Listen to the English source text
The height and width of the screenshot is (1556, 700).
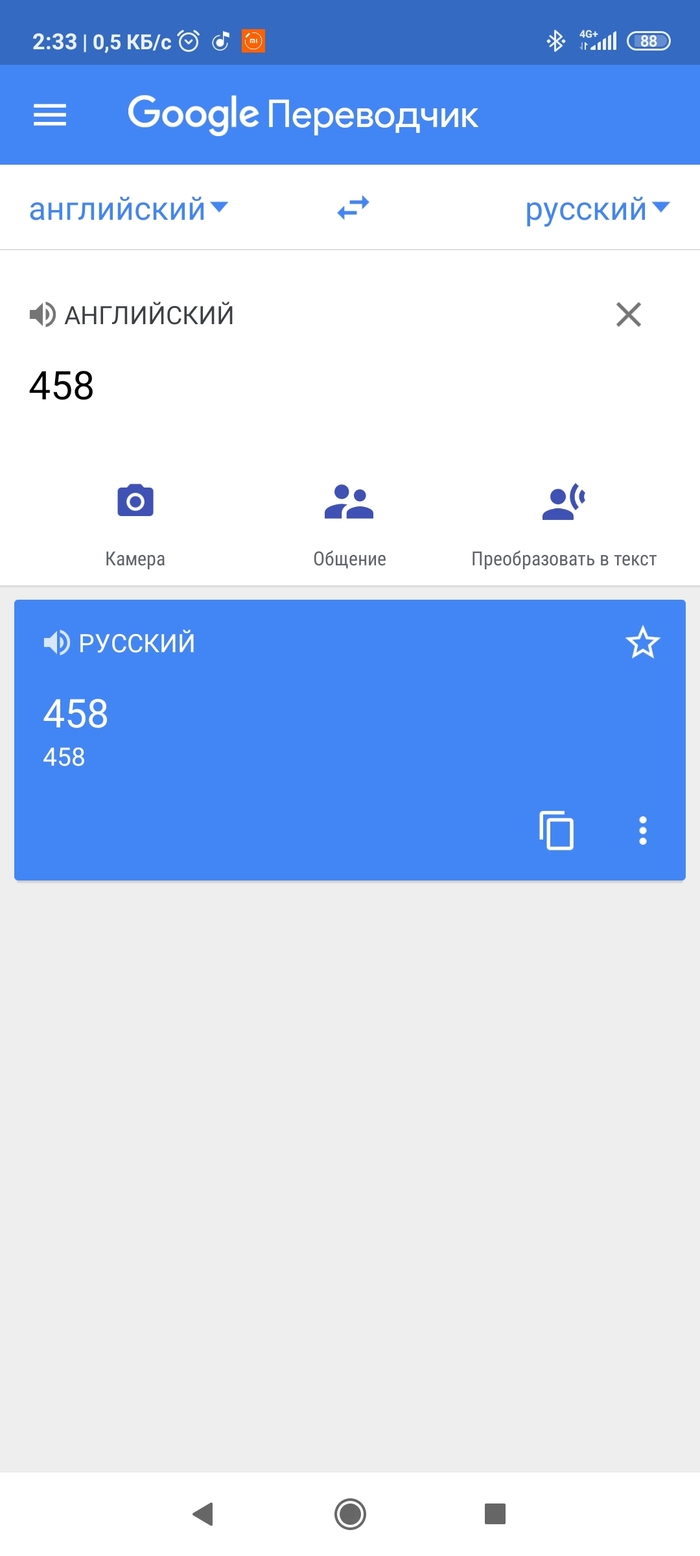click(42, 316)
